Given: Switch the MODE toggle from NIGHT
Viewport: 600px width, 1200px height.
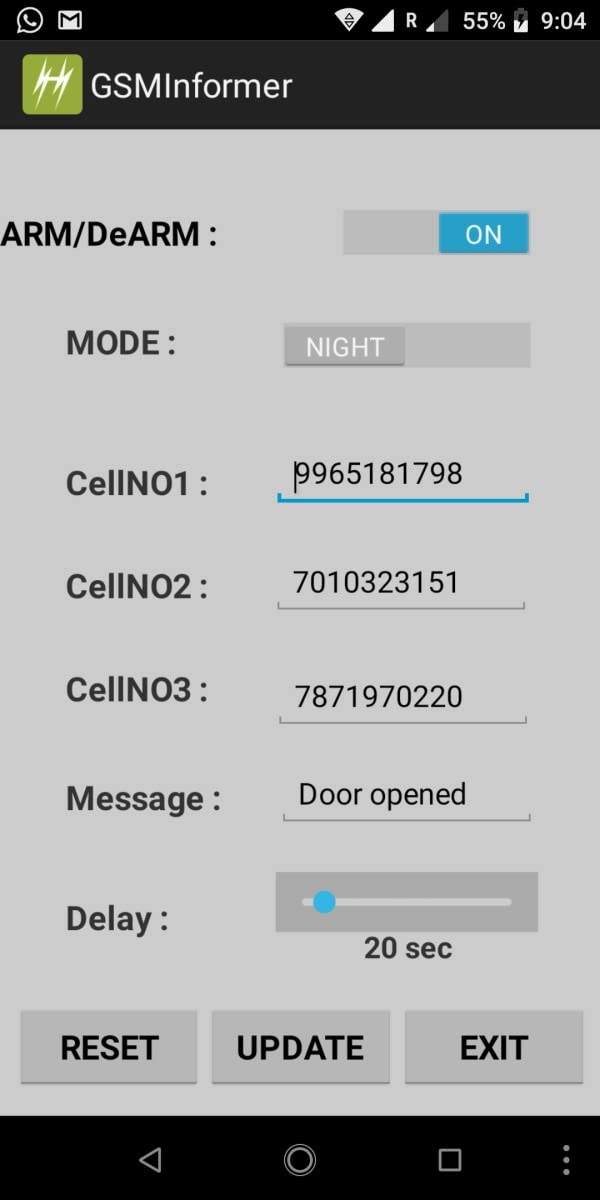Looking at the screenshot, I should tap(406, 346).
